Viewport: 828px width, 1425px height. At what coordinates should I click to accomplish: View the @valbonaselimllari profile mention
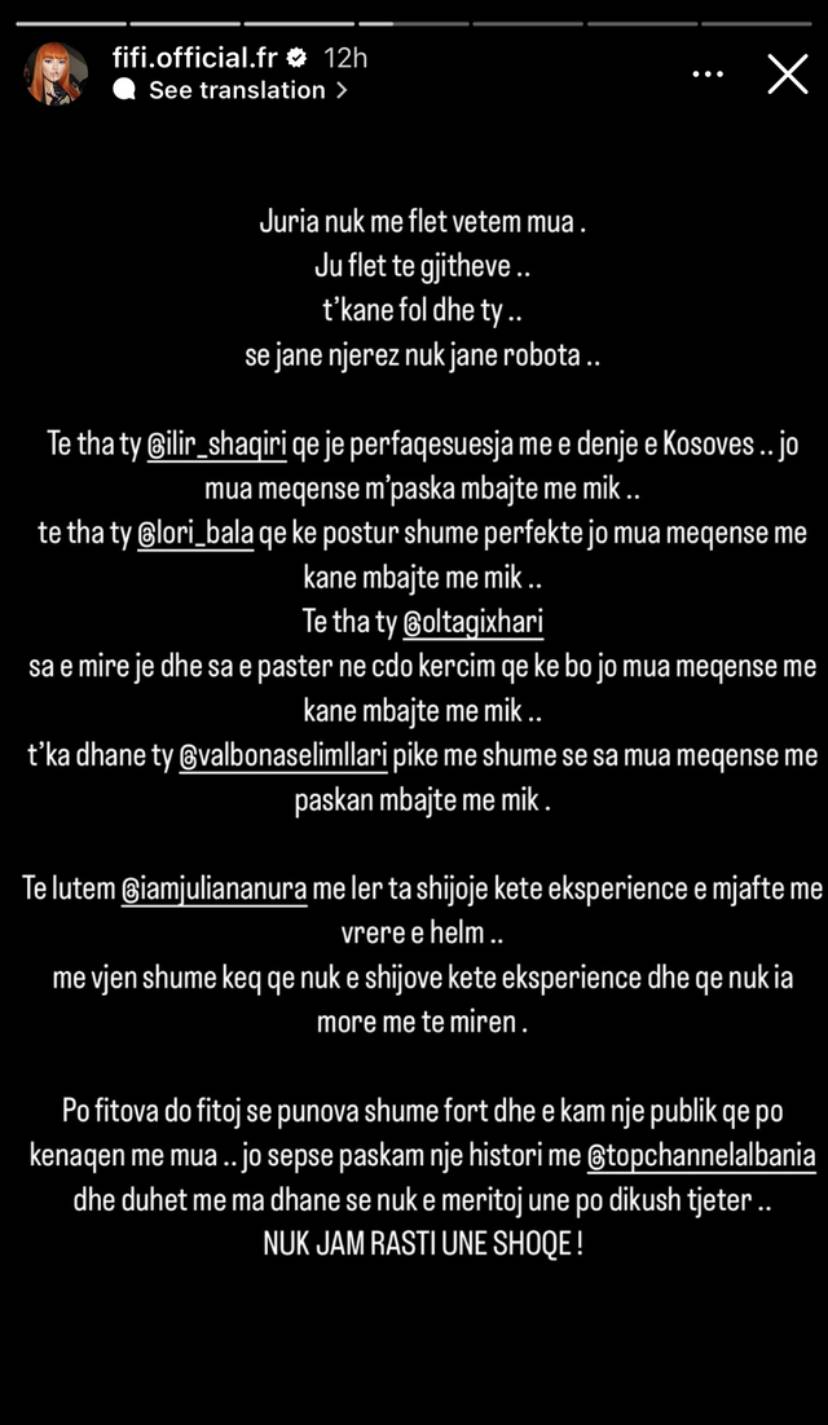tap(283, 757)
